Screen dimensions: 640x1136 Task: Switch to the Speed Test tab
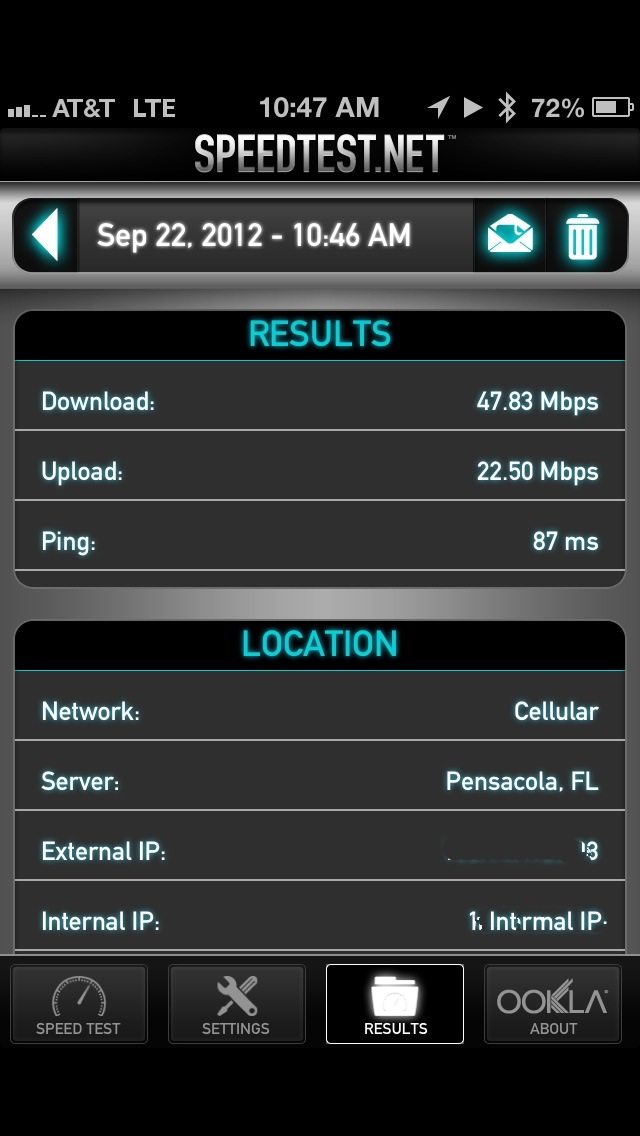(x=79, y=1004)
